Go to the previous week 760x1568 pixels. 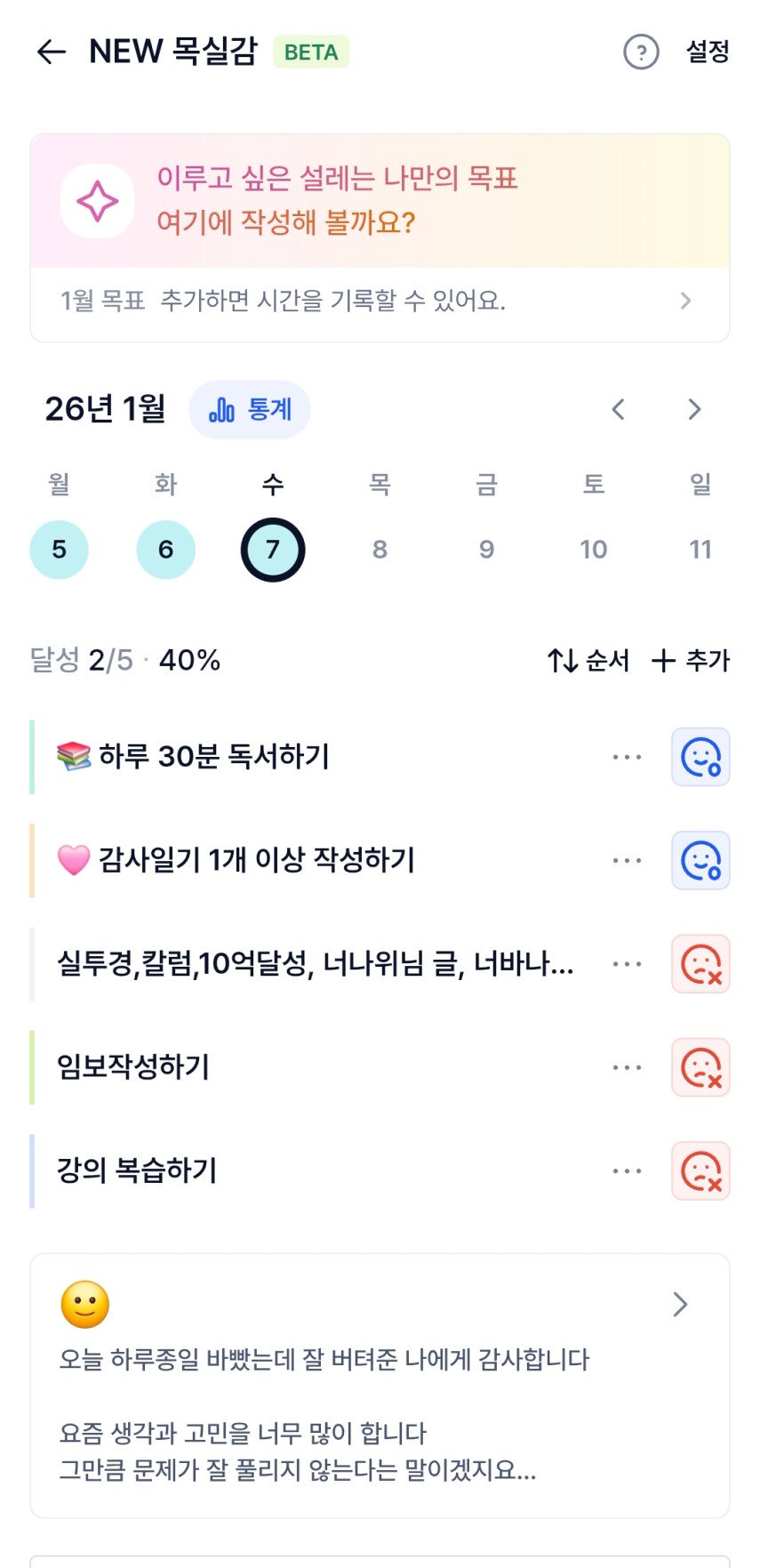tap(619, 410)
